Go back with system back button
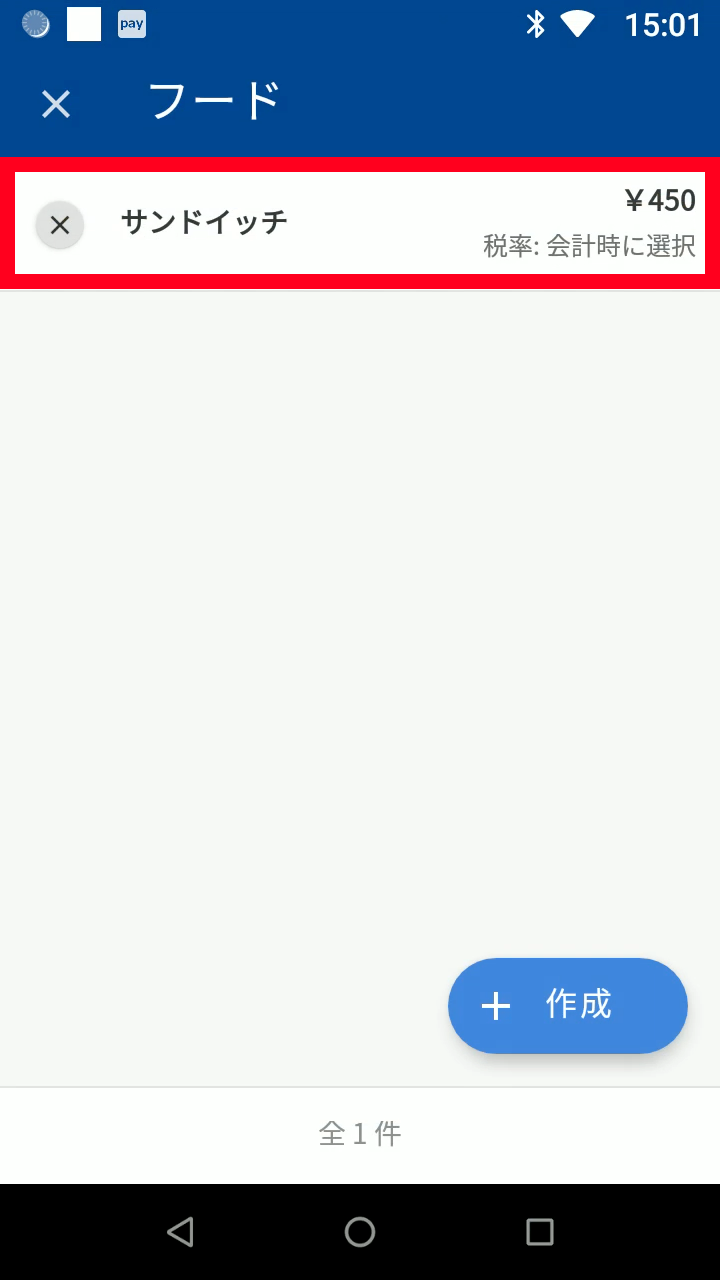720x1280 pixels. click(x=180, y=1232)
